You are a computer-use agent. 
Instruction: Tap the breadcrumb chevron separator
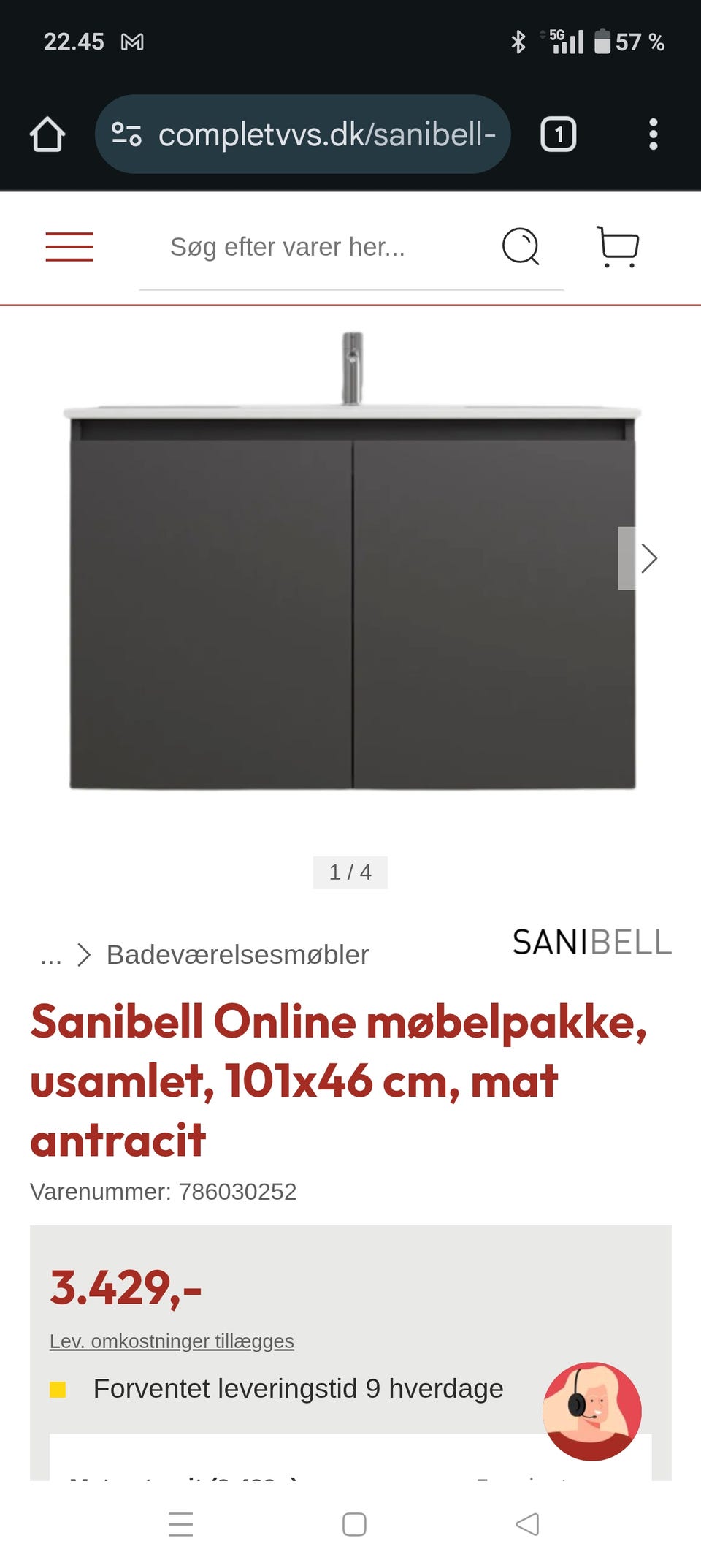84,955
